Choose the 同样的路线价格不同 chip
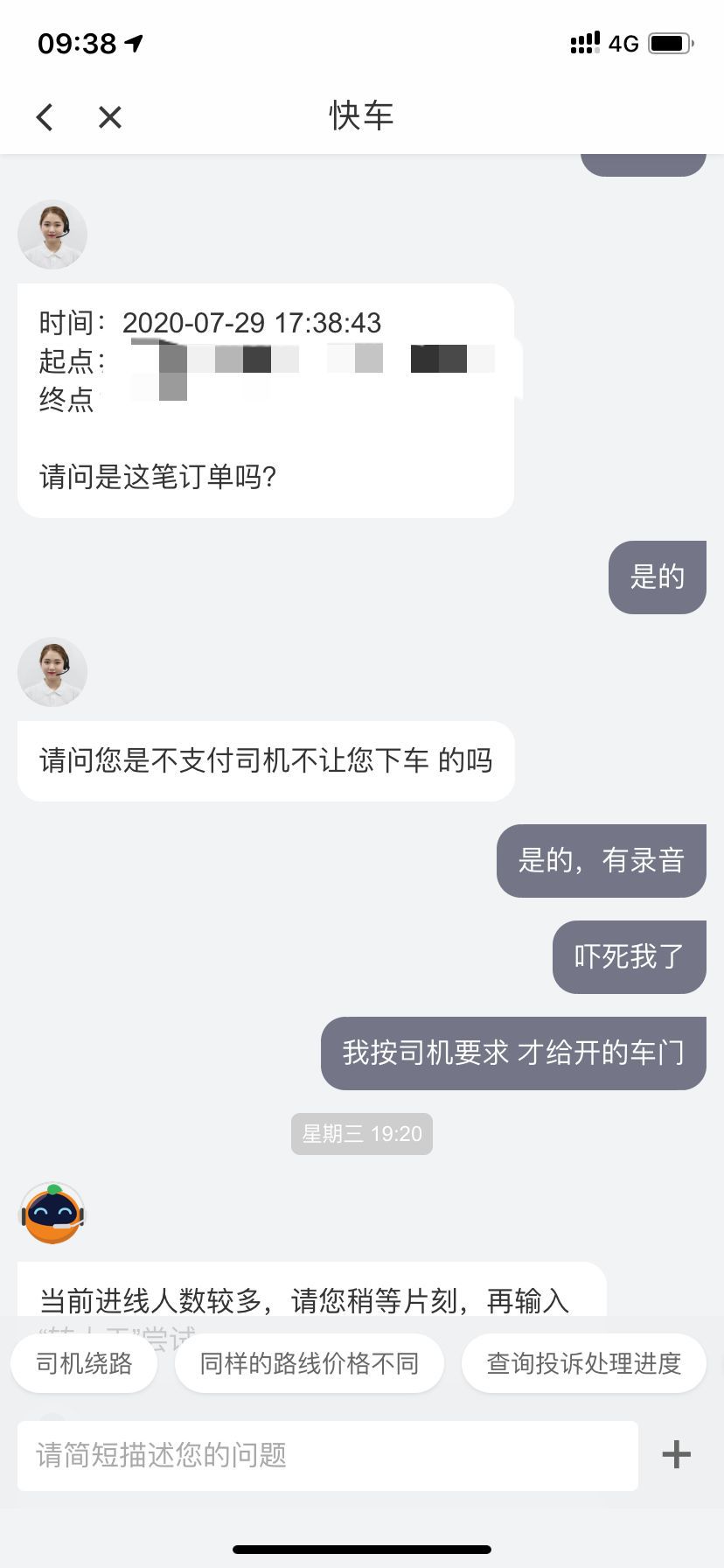The height and width of the screenshot is (1568, 724). 310,1363
